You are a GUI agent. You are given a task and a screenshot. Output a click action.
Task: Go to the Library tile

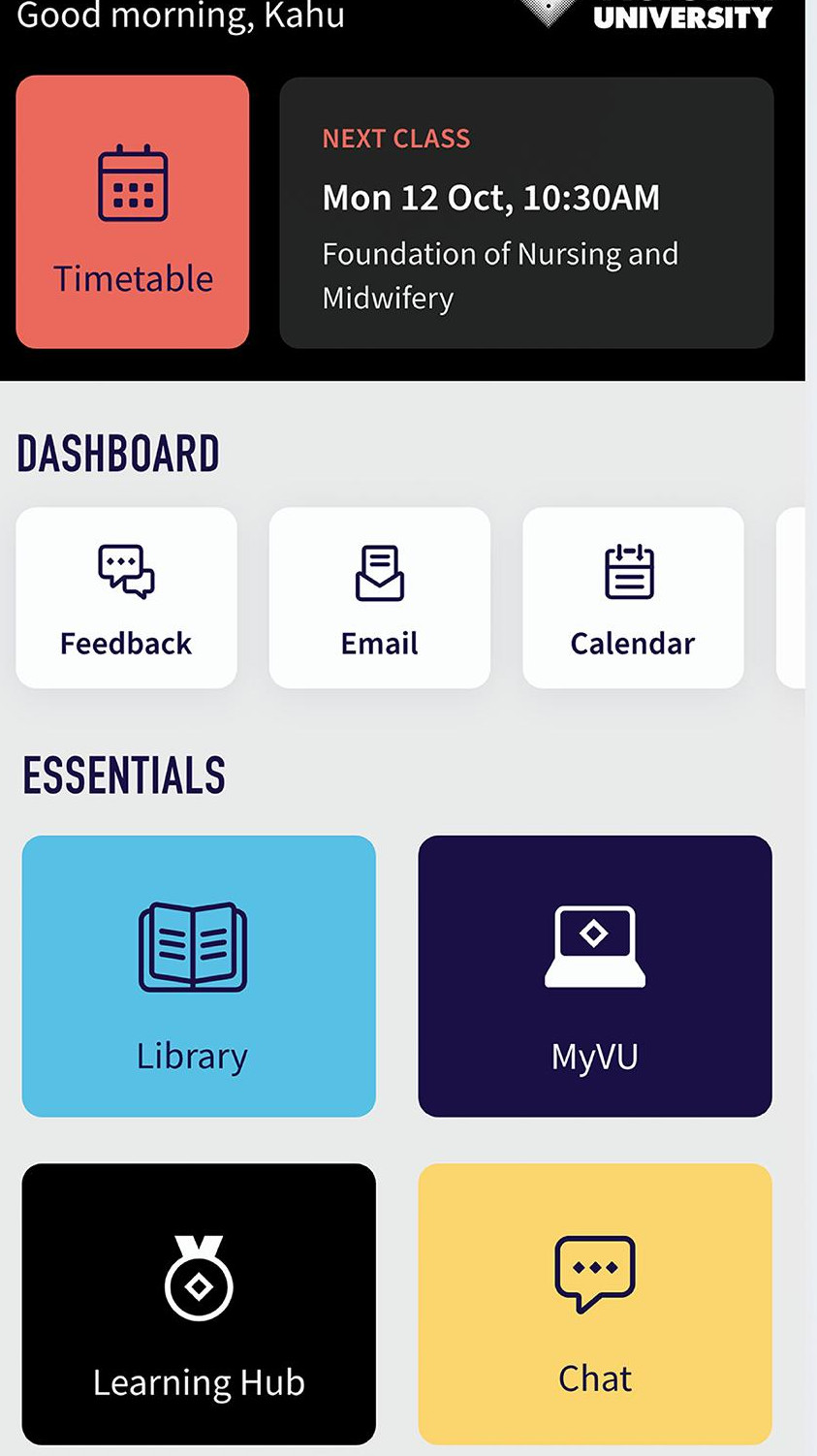(x=199, y=976)
